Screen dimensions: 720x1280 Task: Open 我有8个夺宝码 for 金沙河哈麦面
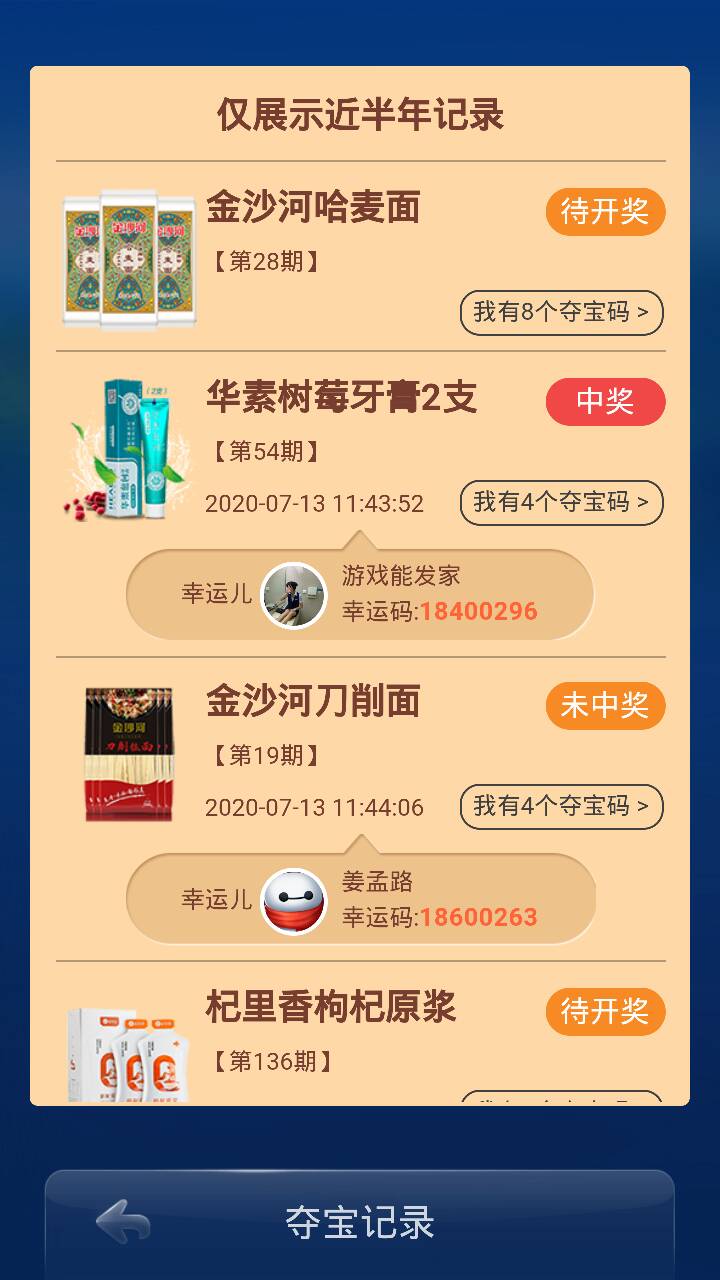(x=561, y=313)
